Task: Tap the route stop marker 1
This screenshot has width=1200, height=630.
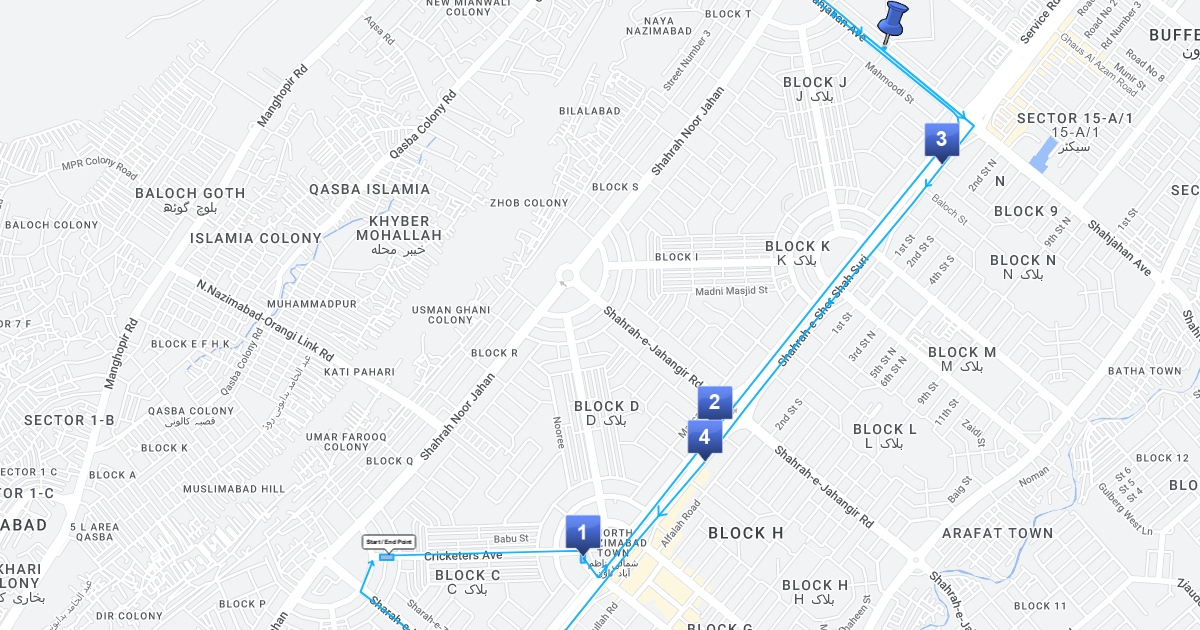Action: tap(582, 532)
